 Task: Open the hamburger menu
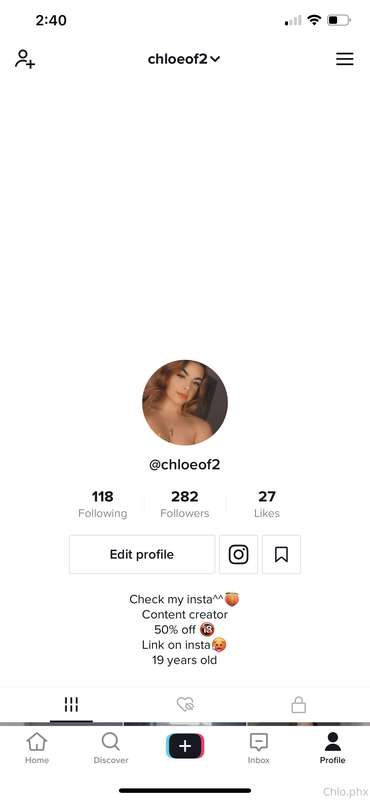[344, 59]
